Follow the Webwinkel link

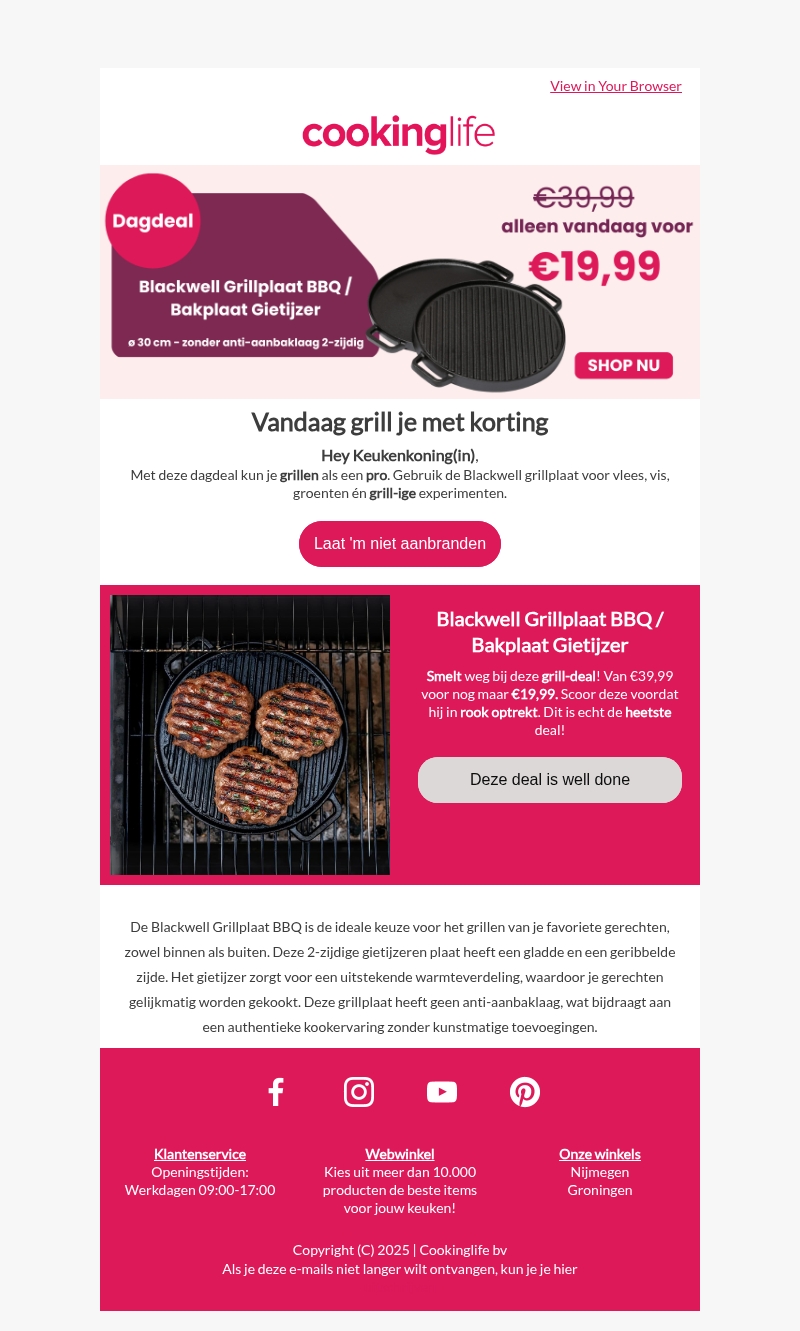400,1154
